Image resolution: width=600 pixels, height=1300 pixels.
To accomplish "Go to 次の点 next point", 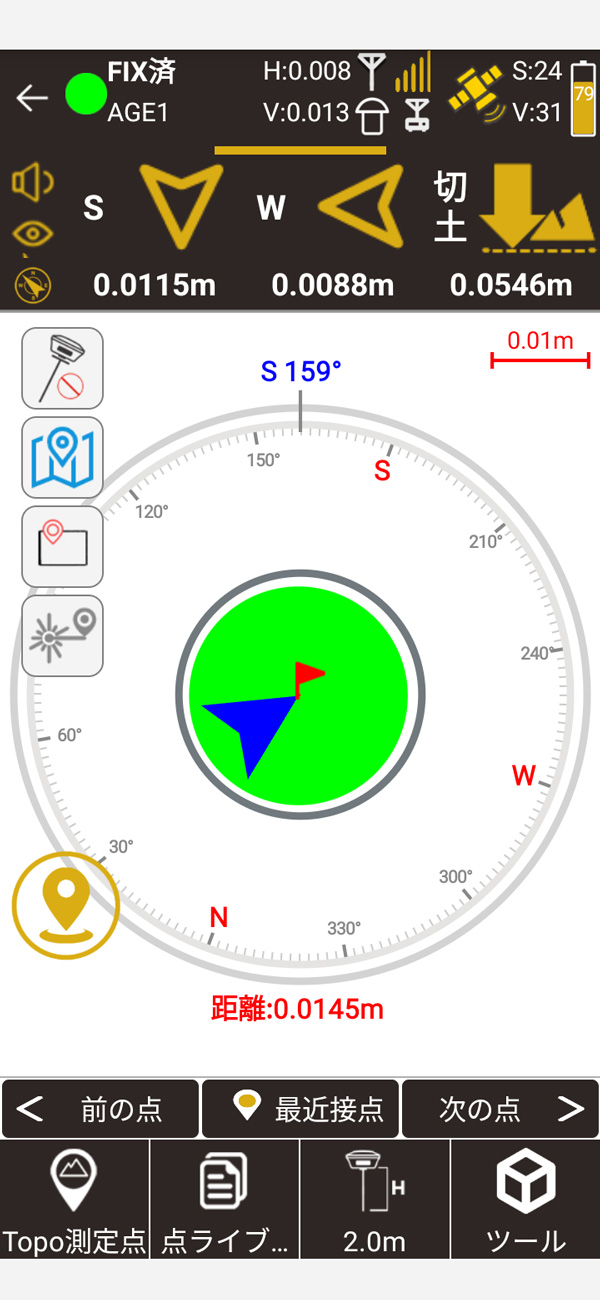I will (500, 1109).
